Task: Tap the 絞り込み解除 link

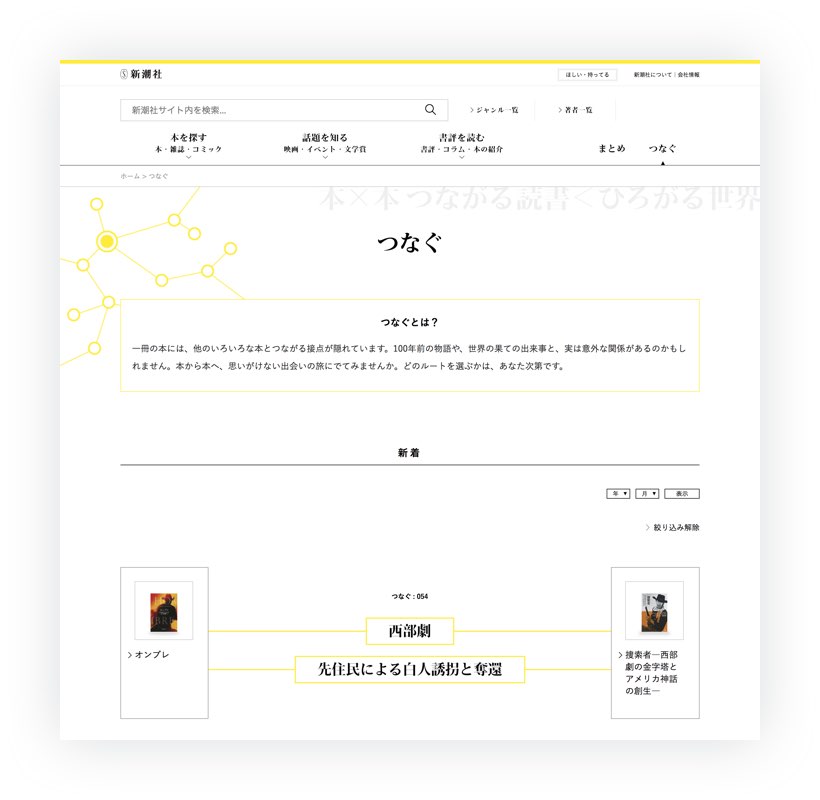Action: (x=674, y=527)
